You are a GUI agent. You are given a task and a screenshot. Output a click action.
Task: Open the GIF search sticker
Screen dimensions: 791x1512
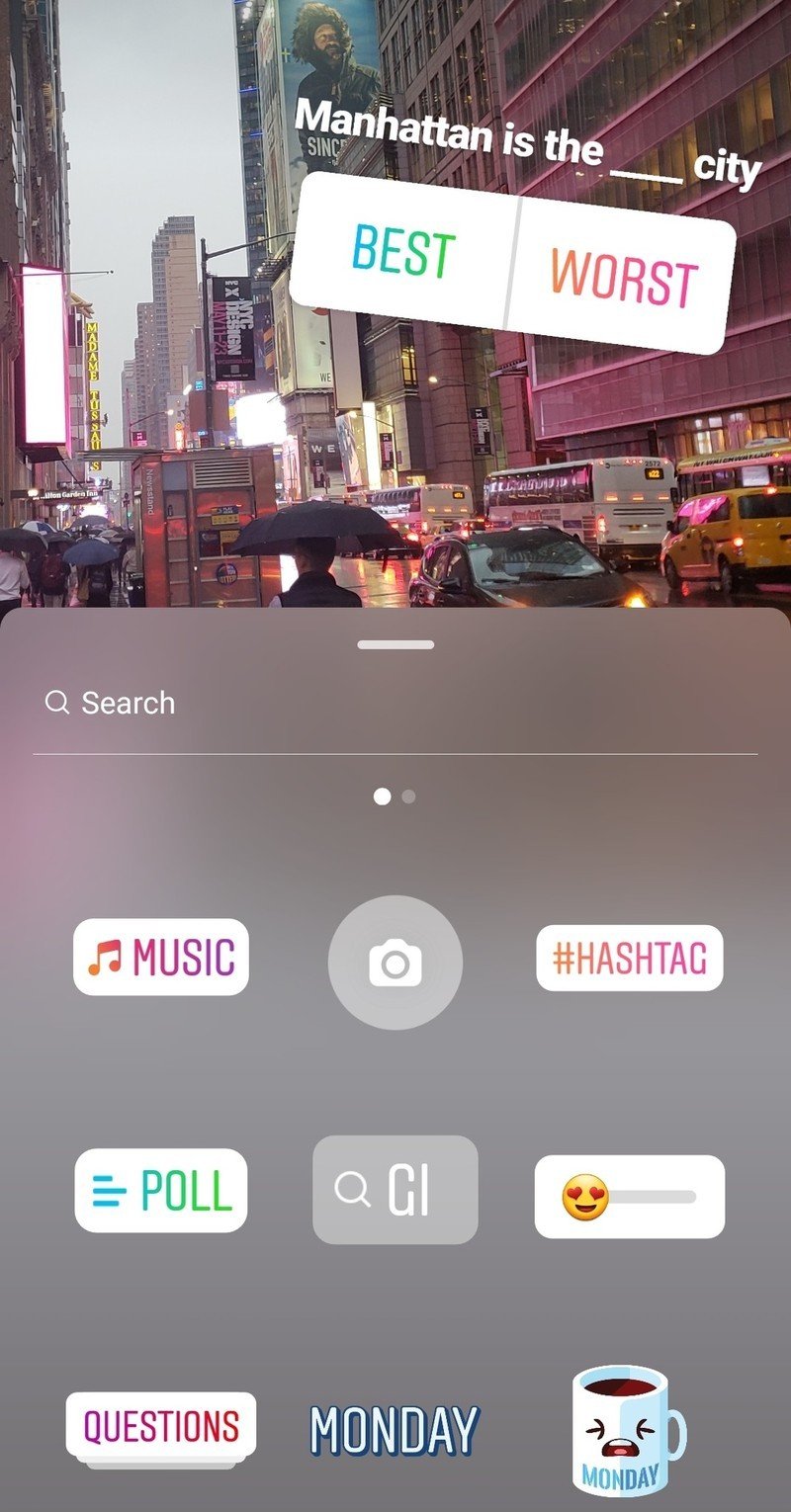[395, 1190]
